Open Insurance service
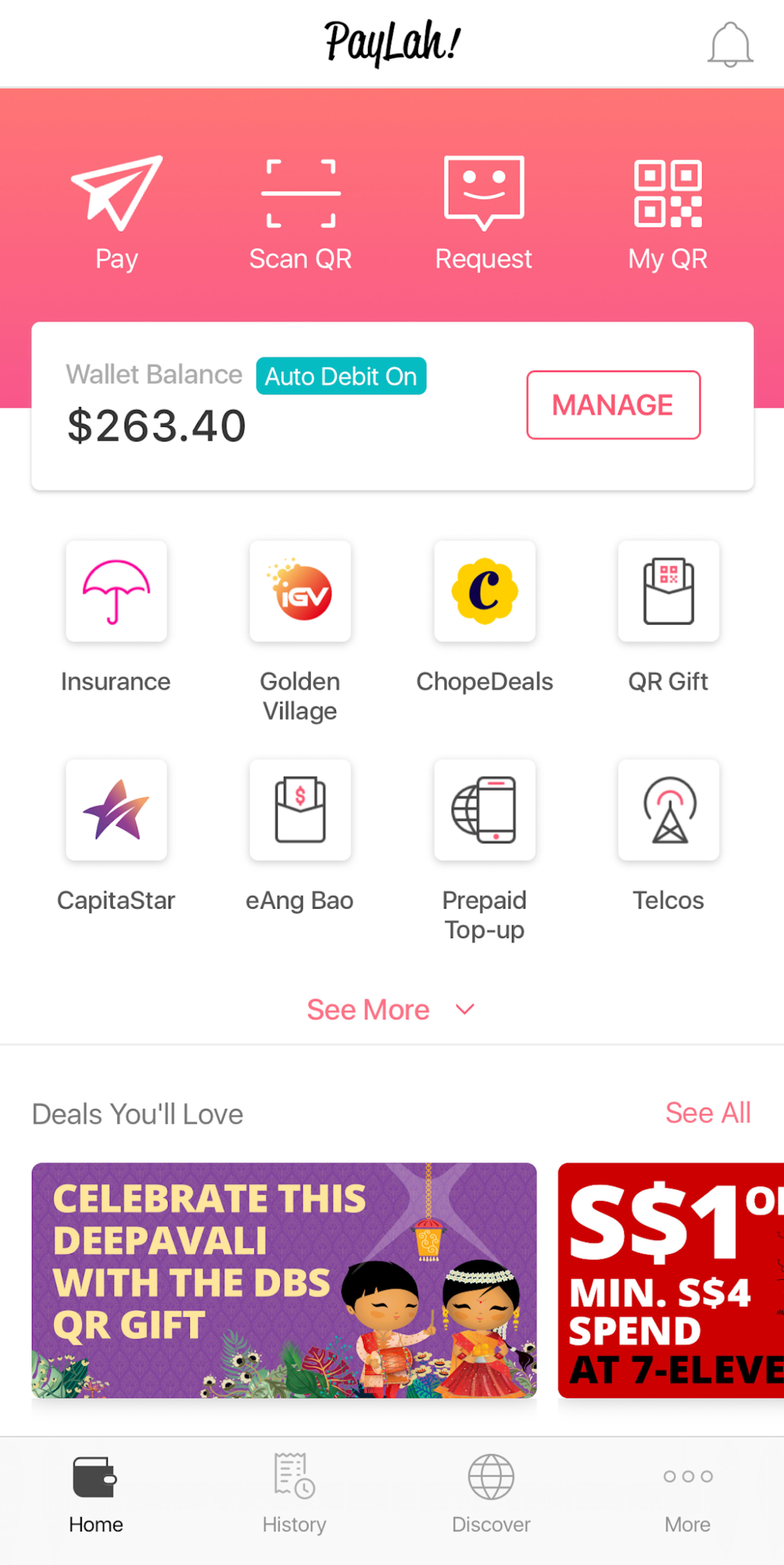 (116, 591)
